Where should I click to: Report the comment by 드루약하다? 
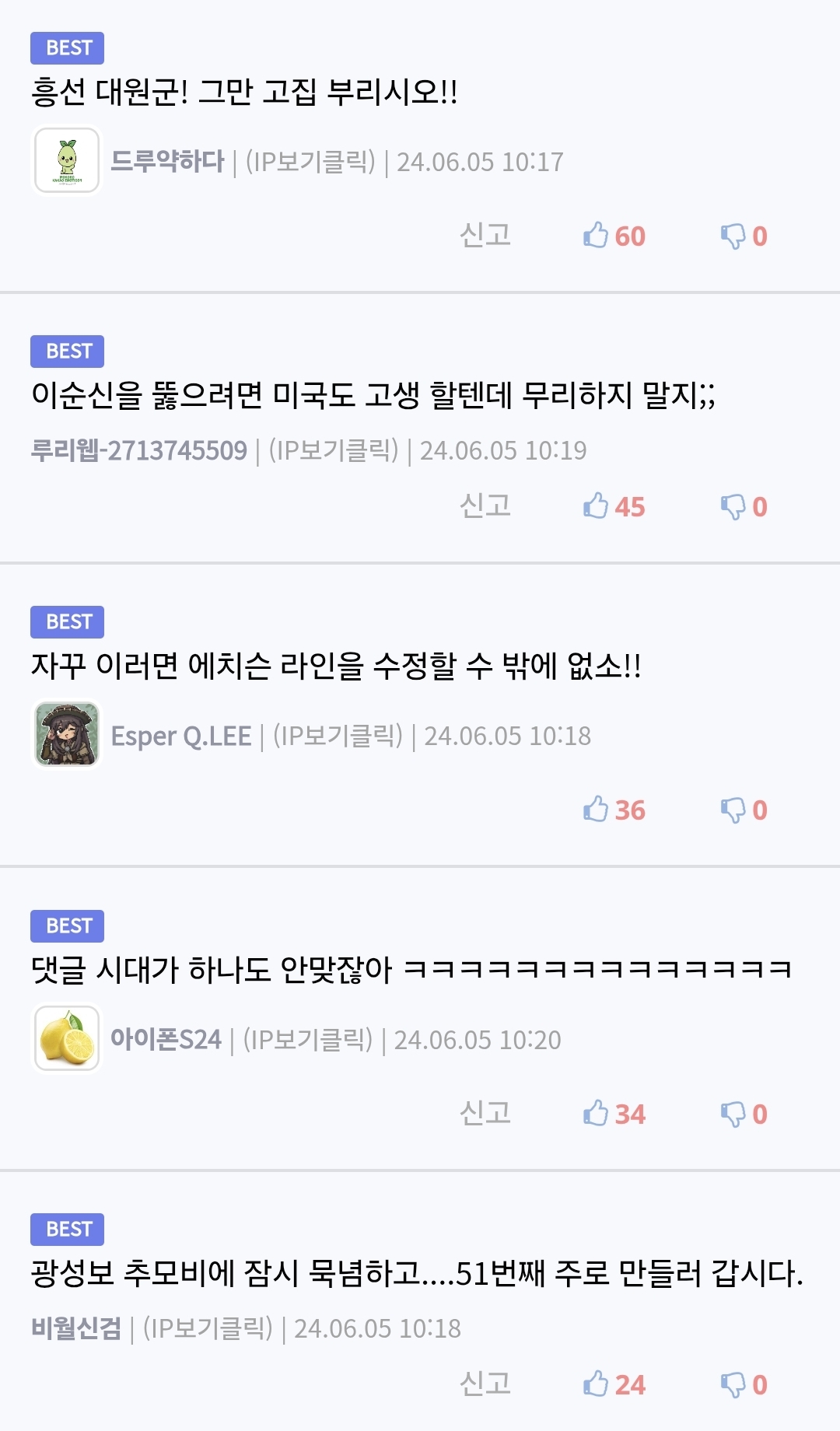coord(485,234)
